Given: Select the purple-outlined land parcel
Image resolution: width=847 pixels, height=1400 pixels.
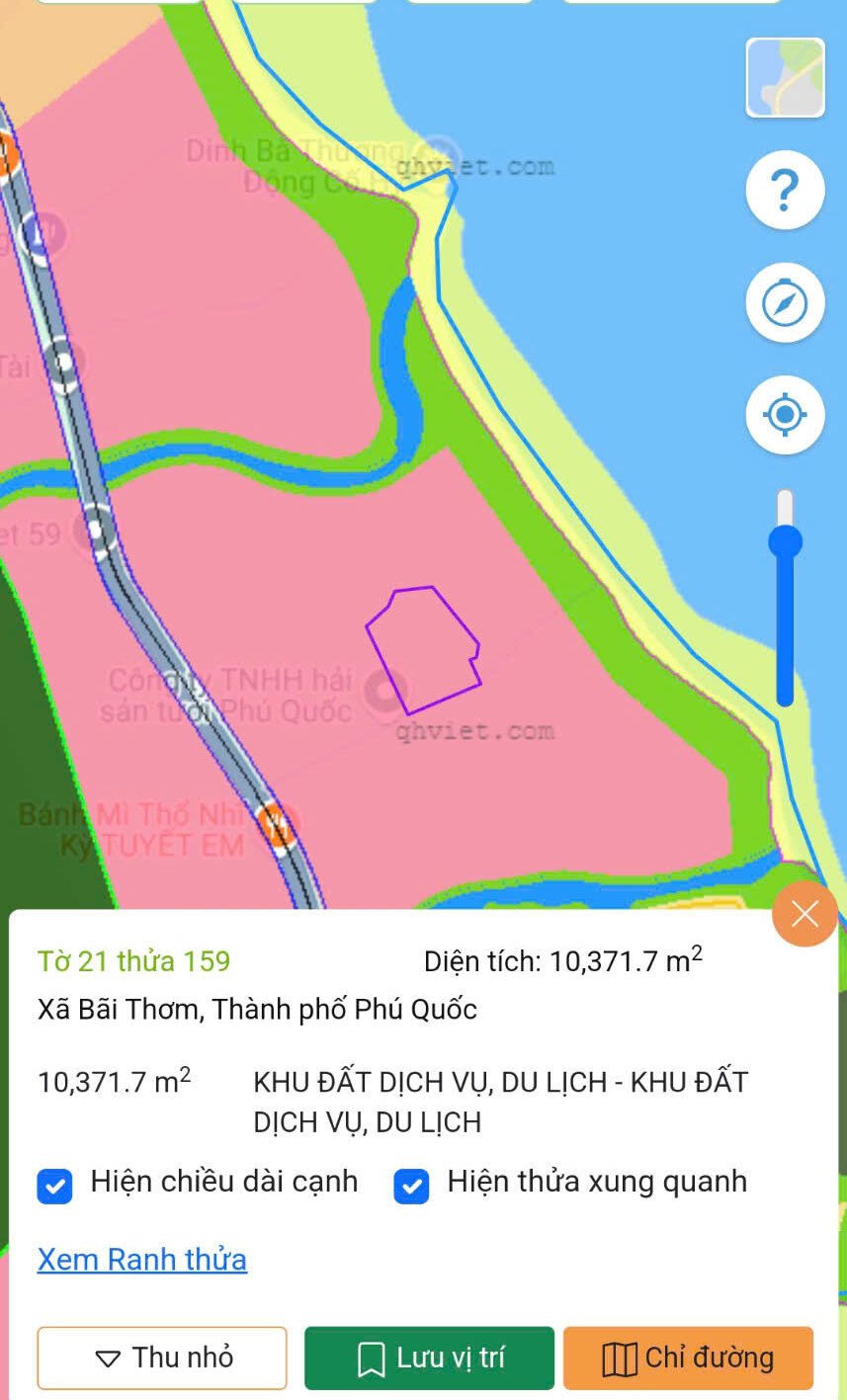Looking at the screenshot, I should (x=423, y=647).
